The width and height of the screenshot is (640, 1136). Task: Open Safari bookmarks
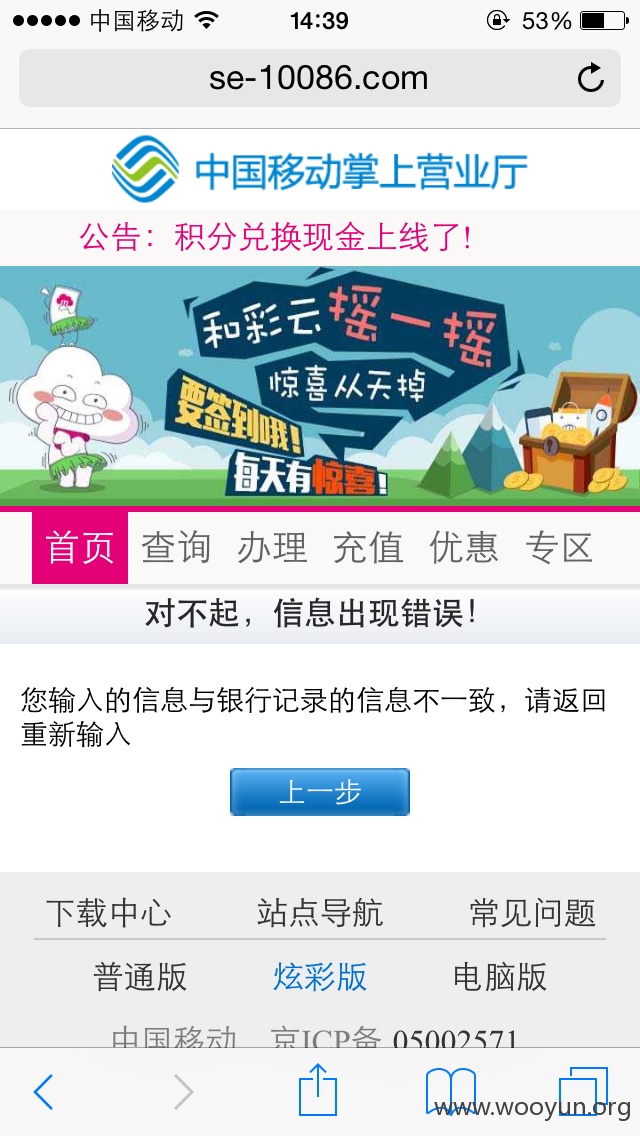tap(451, 1092)
